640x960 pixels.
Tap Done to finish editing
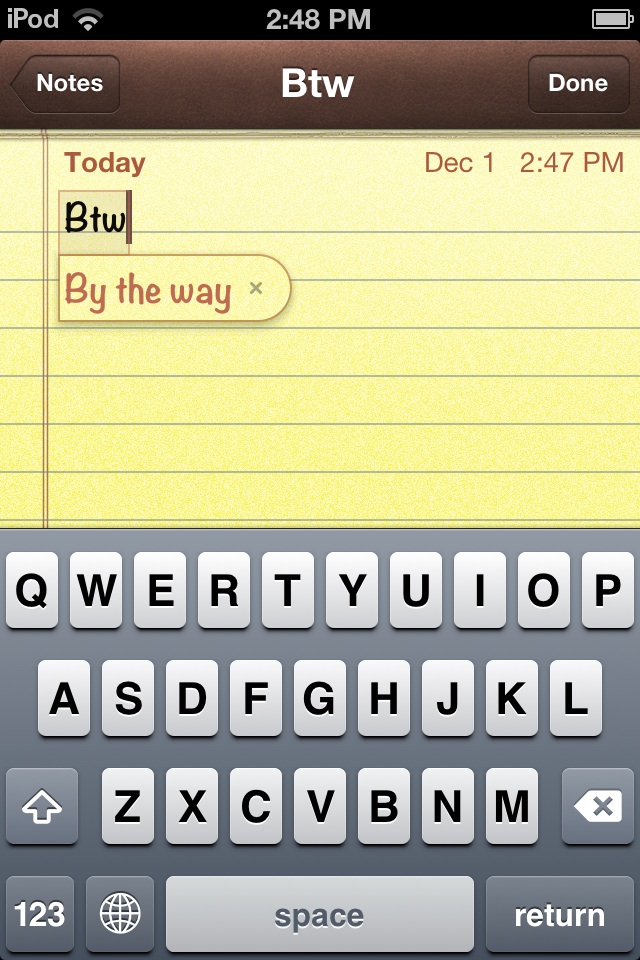point(577,84)
